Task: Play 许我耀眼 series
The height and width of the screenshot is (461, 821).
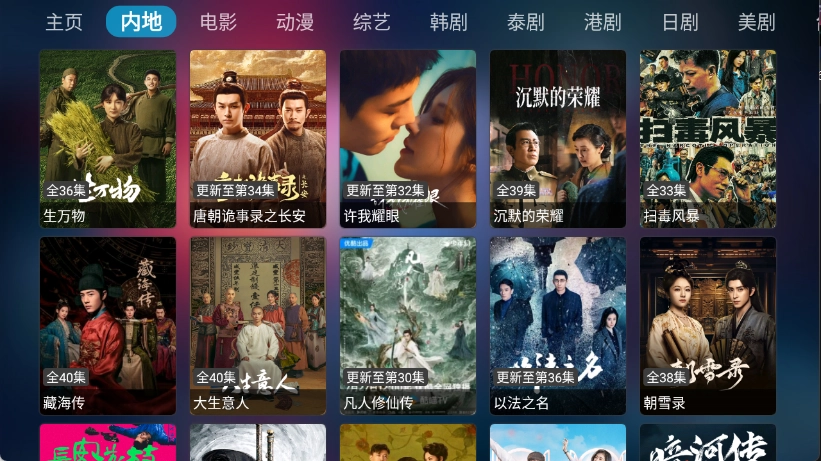Action: click(x=408, y=138)
